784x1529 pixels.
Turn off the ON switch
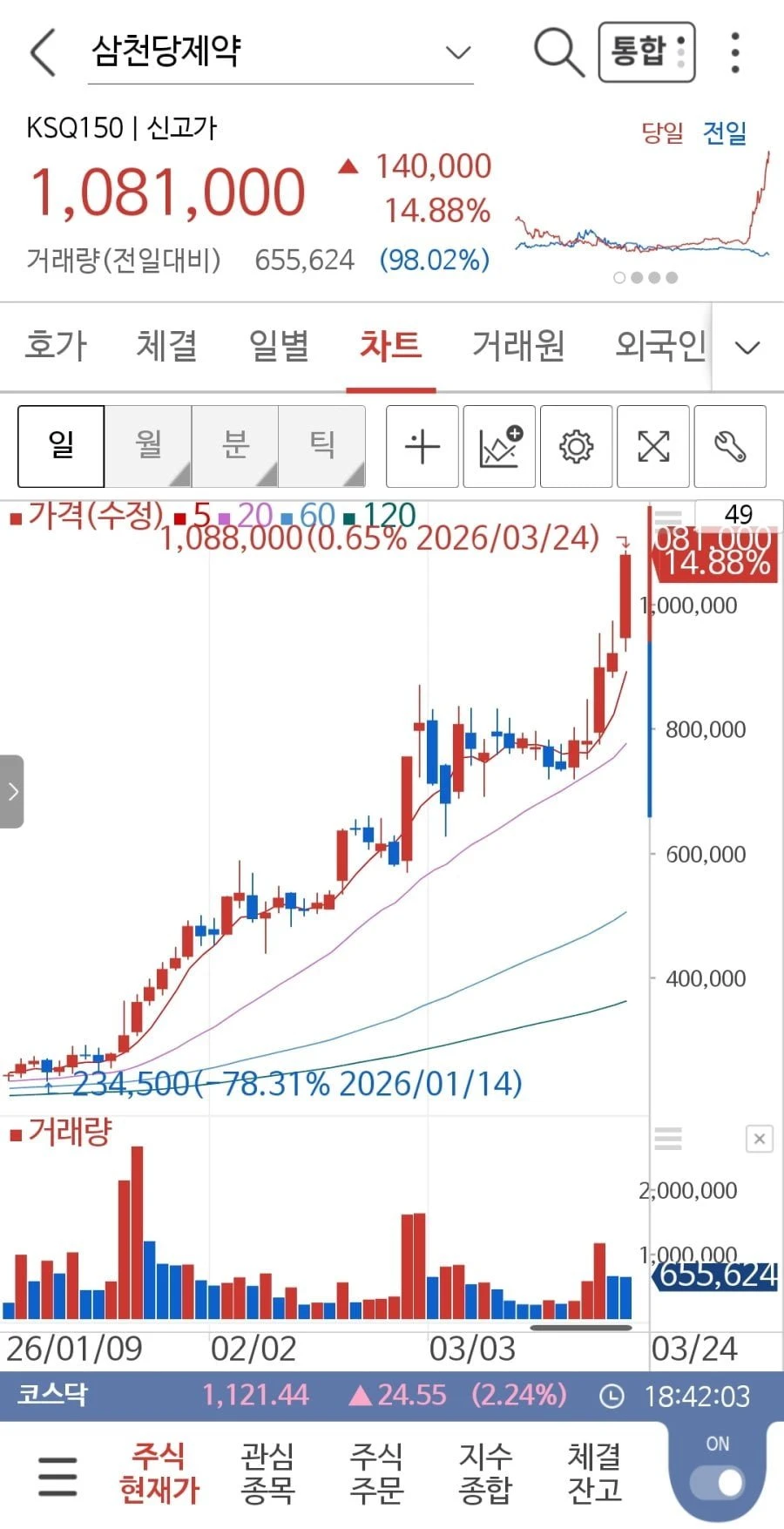pos(718,1482)
